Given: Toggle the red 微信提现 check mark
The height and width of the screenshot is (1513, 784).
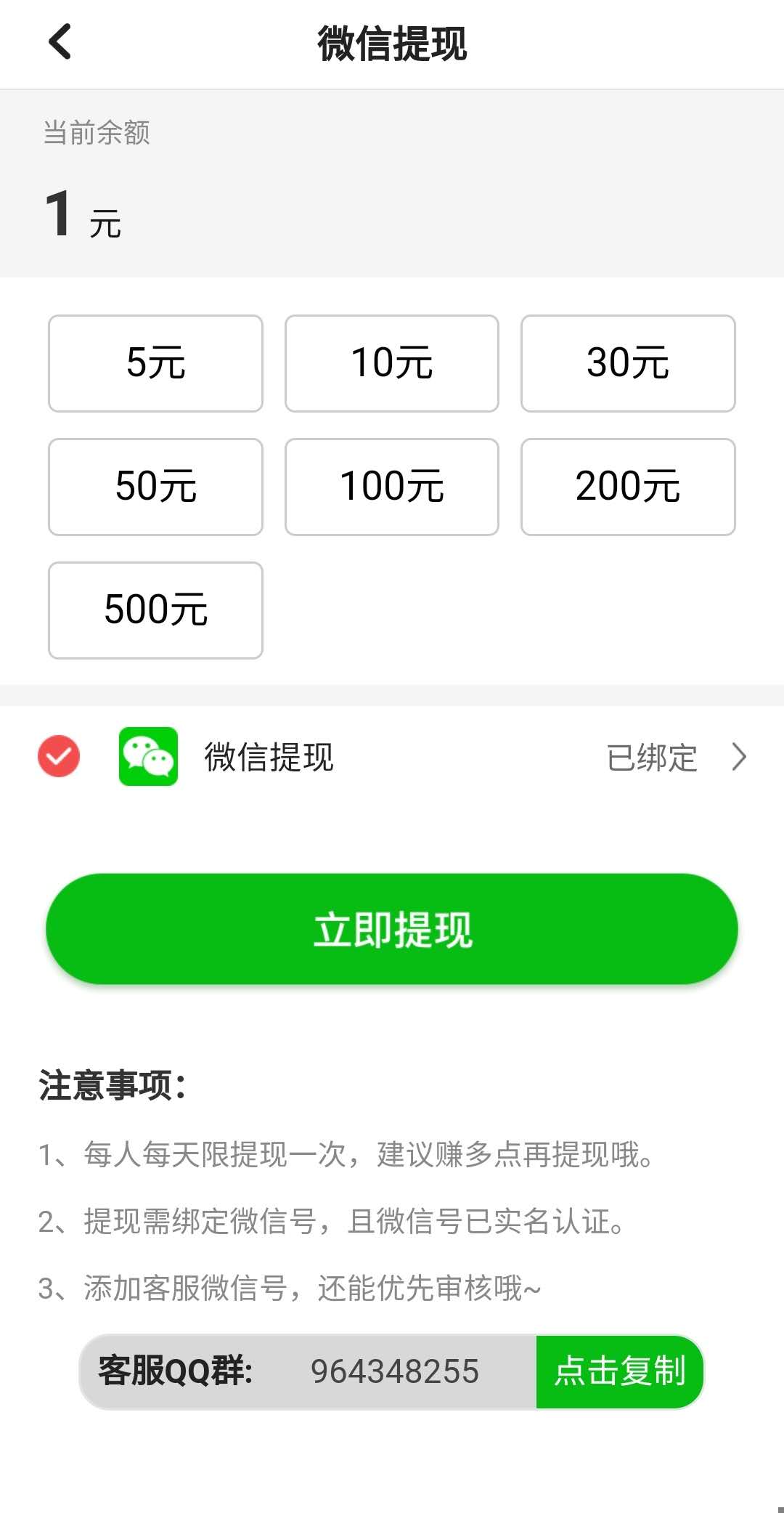Looking at the screenshot, I should pyautogui.click(x=59, y=756).
